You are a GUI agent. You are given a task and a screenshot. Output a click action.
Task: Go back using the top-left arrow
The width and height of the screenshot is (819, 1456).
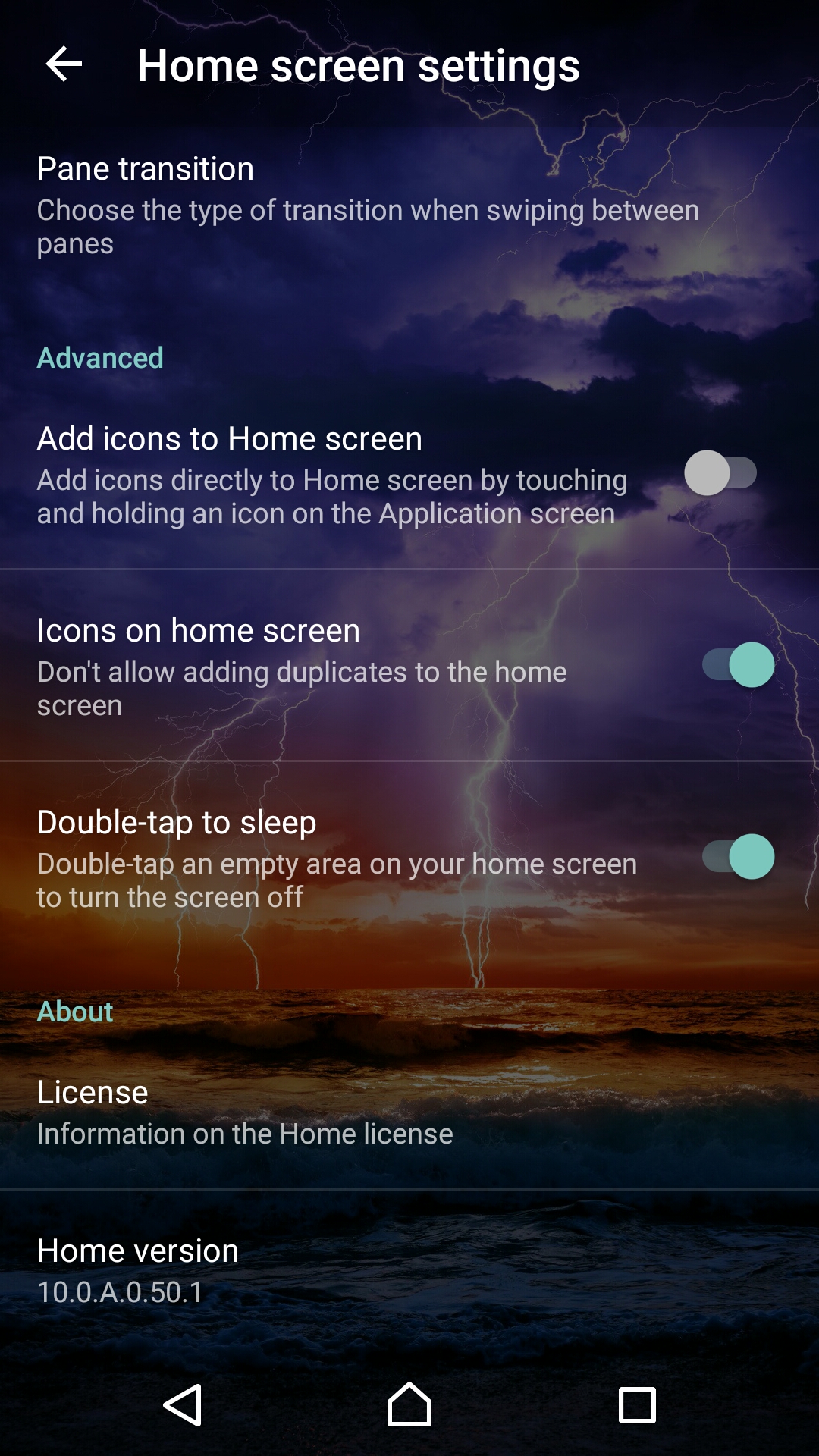(64, 64)
